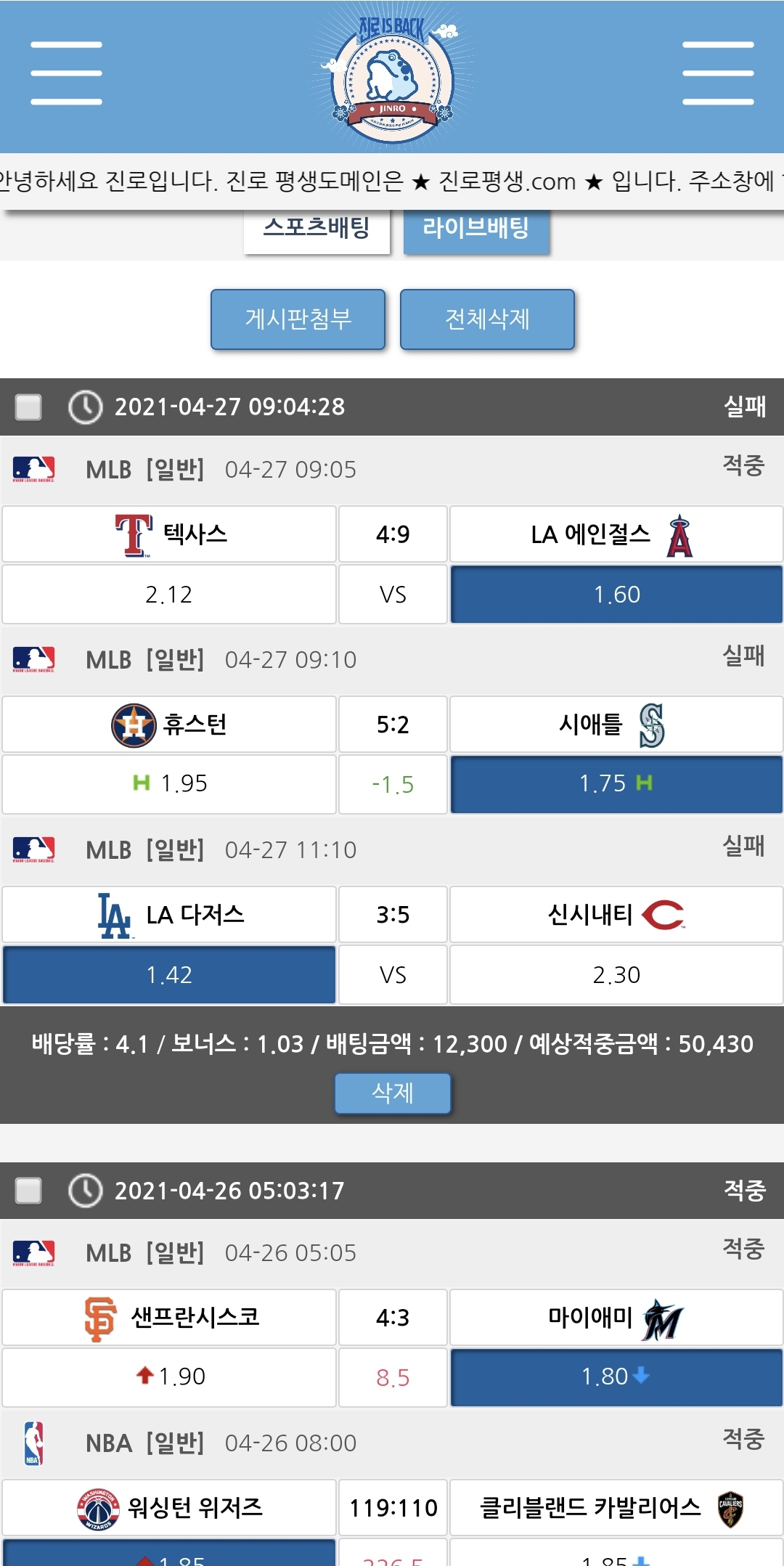Select the checkbox for the 2021-04-27 bet
784x1566 pixels.
[29, 407]
